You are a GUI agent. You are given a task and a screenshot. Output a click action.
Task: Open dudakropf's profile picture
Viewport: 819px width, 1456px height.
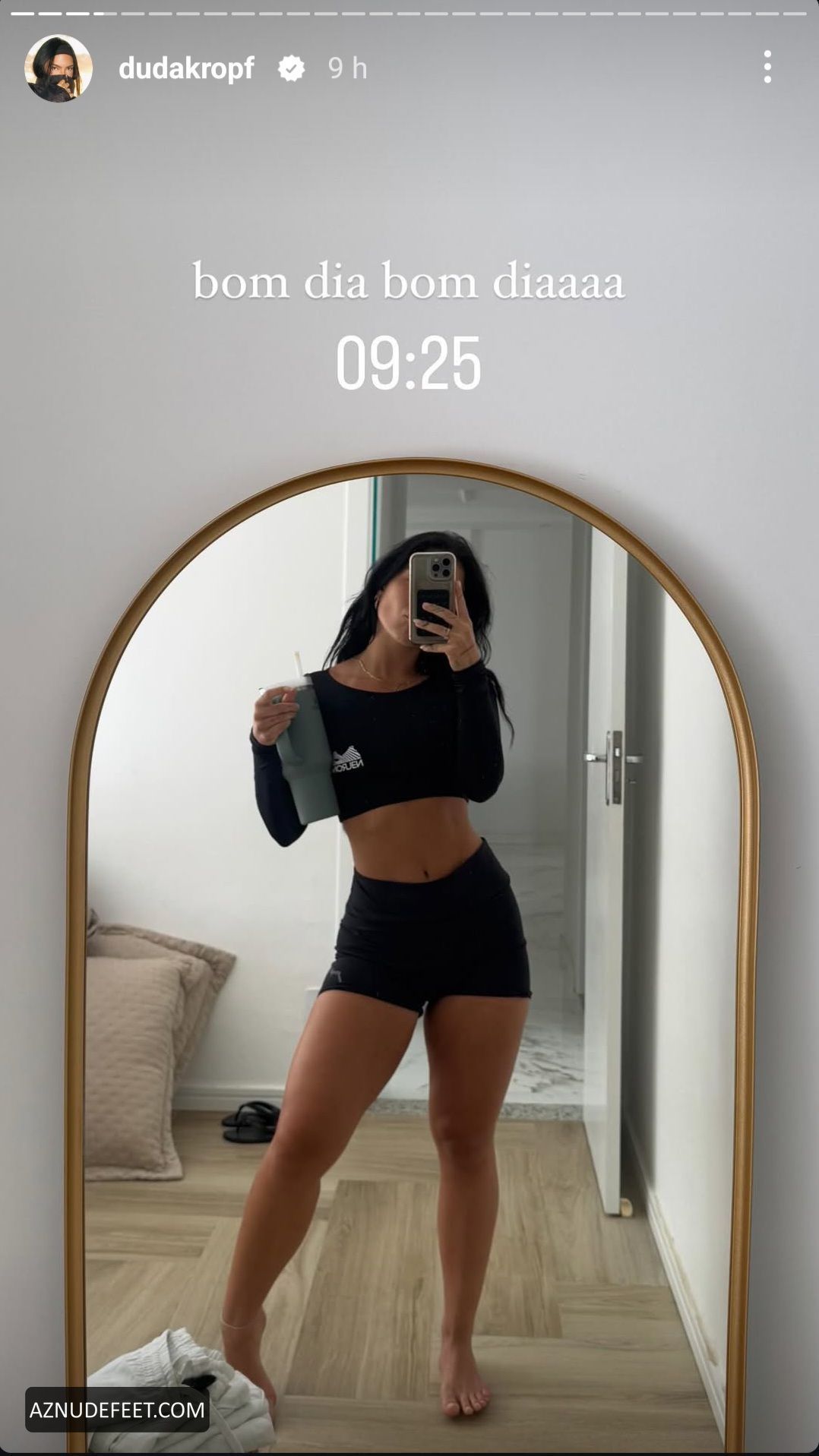point(58,68)
